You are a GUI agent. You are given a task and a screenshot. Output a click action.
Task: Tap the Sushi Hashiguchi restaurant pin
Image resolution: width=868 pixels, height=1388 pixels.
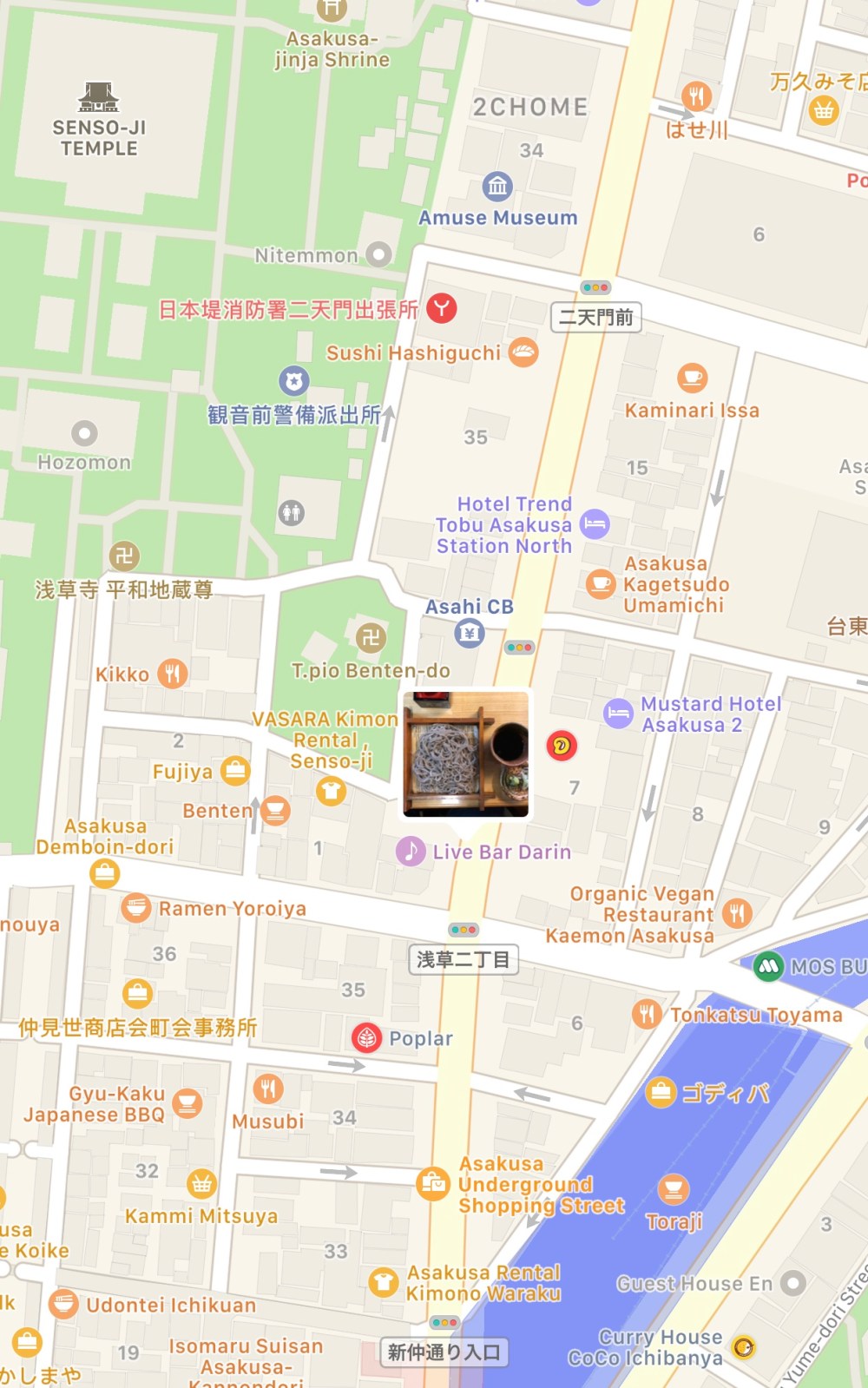coord(523,352)
